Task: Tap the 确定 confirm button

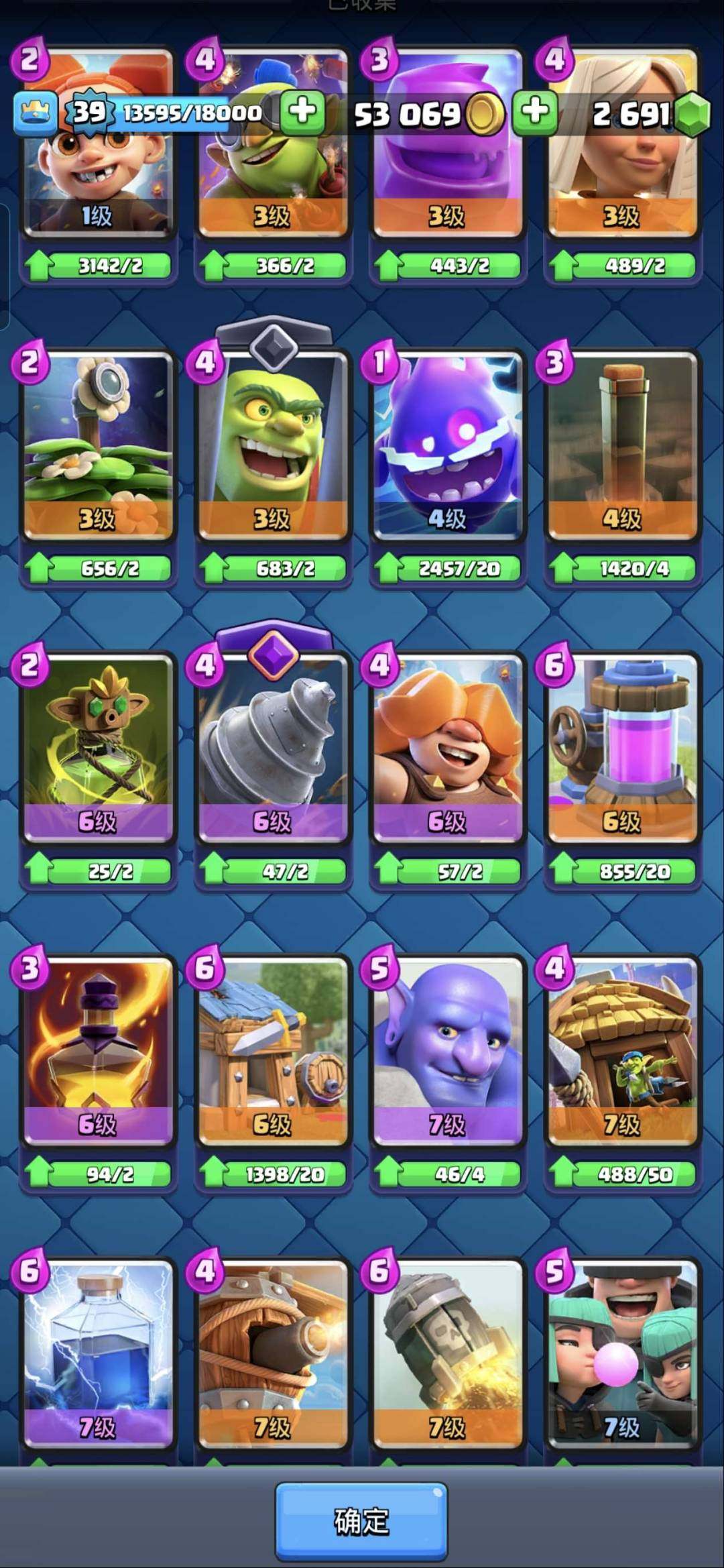Action: 361,1521
